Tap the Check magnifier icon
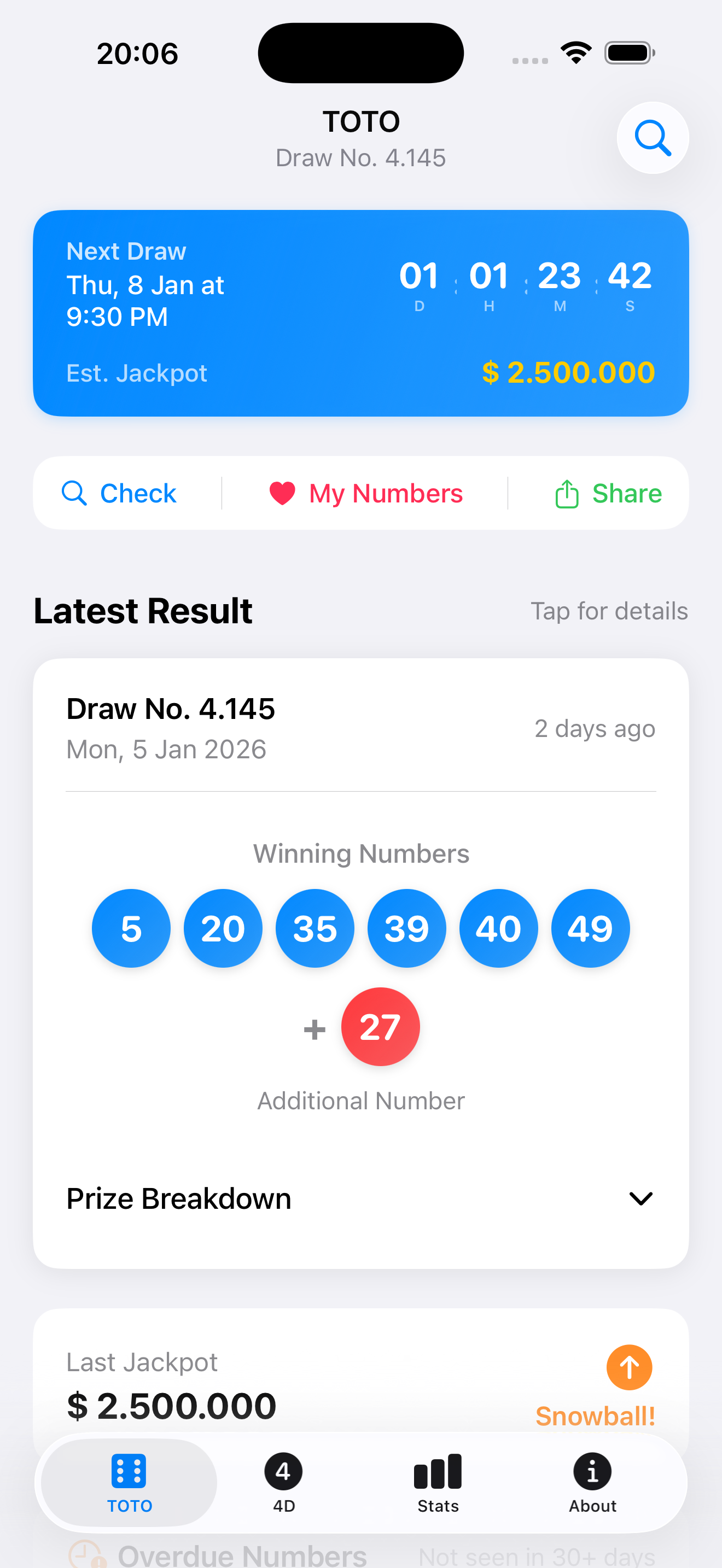722x1568 pixels. pos(74,493)
